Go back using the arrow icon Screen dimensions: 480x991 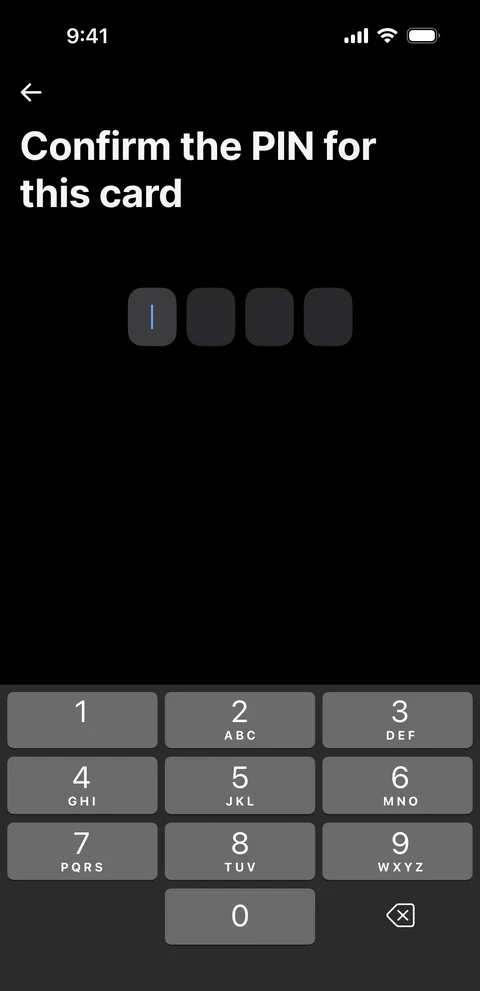31,92
